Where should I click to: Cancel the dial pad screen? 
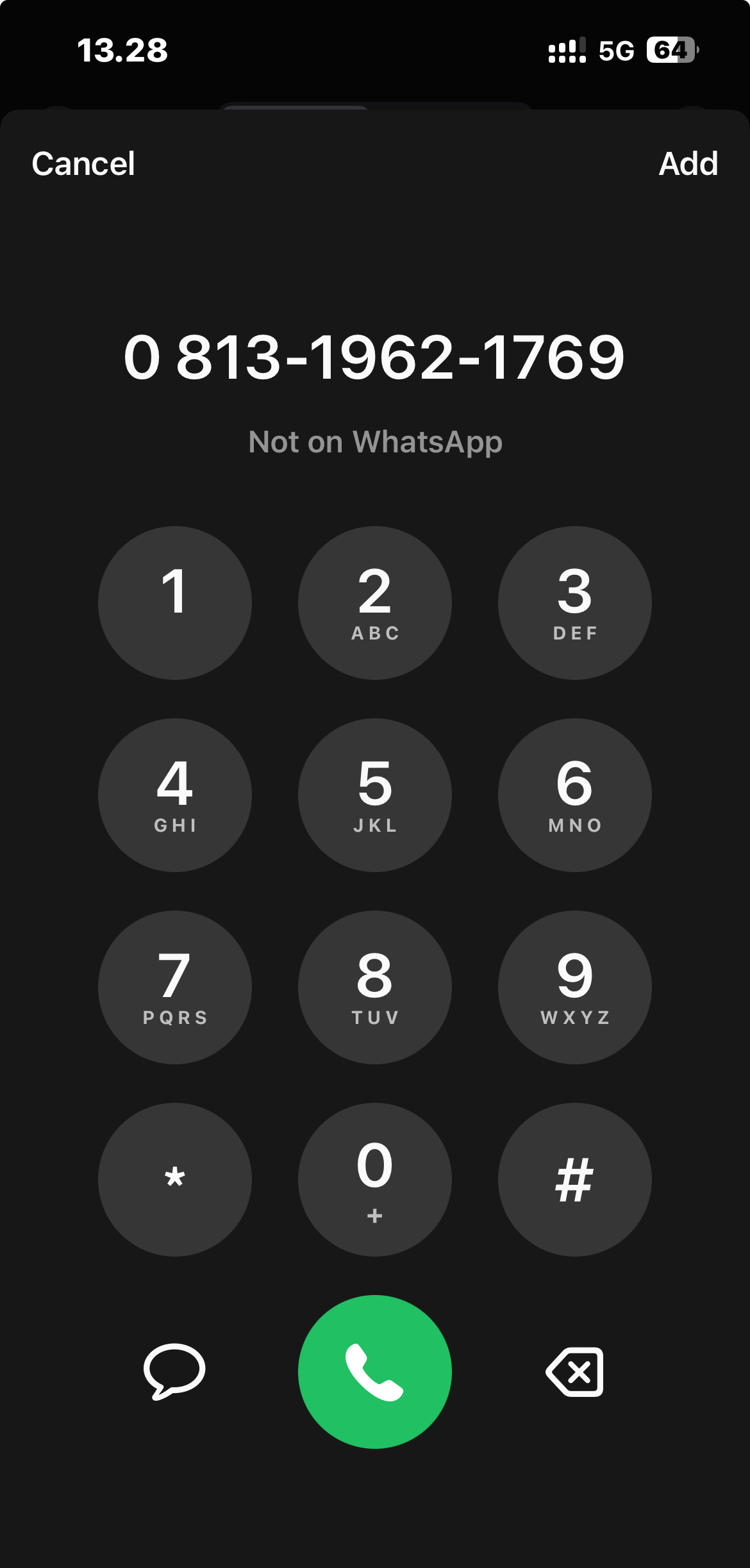click(83, 164)
